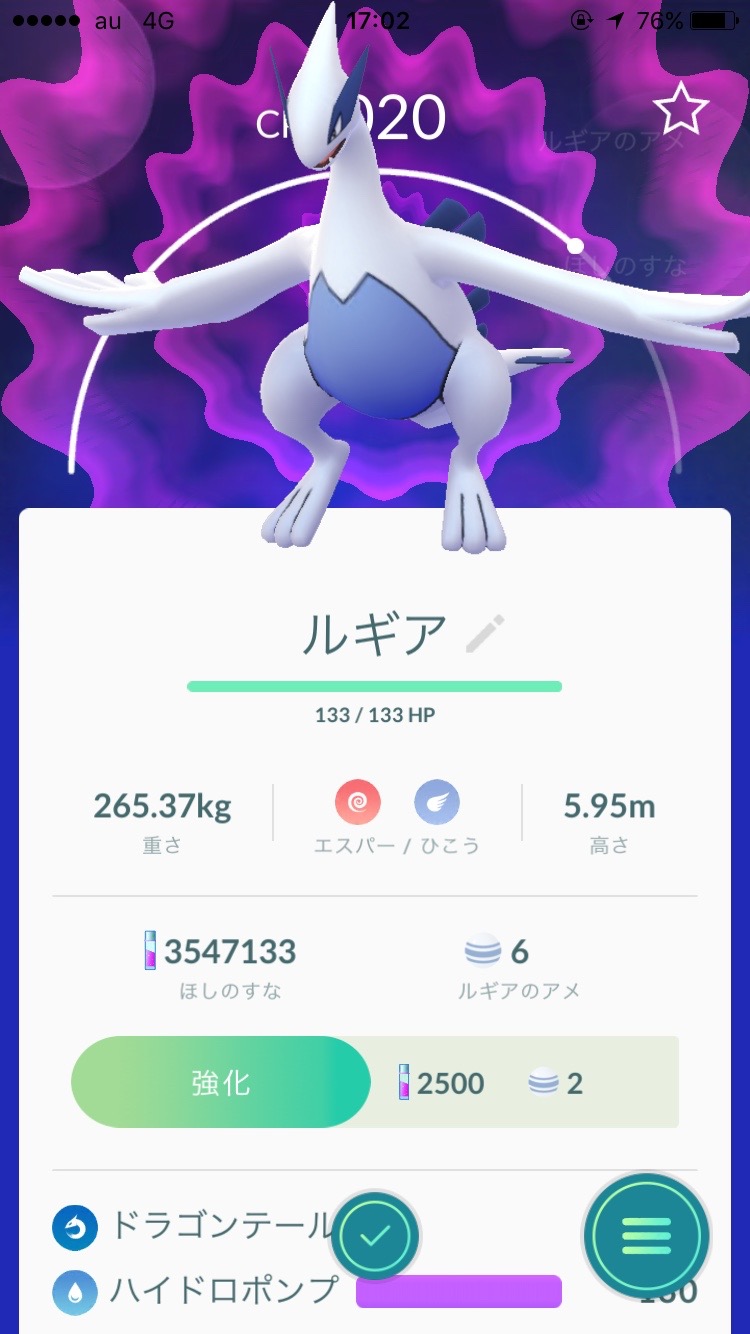The image size is (750, 1334).
Task: Mark Lugia as a favorite with star
Action: click(680, 109)
